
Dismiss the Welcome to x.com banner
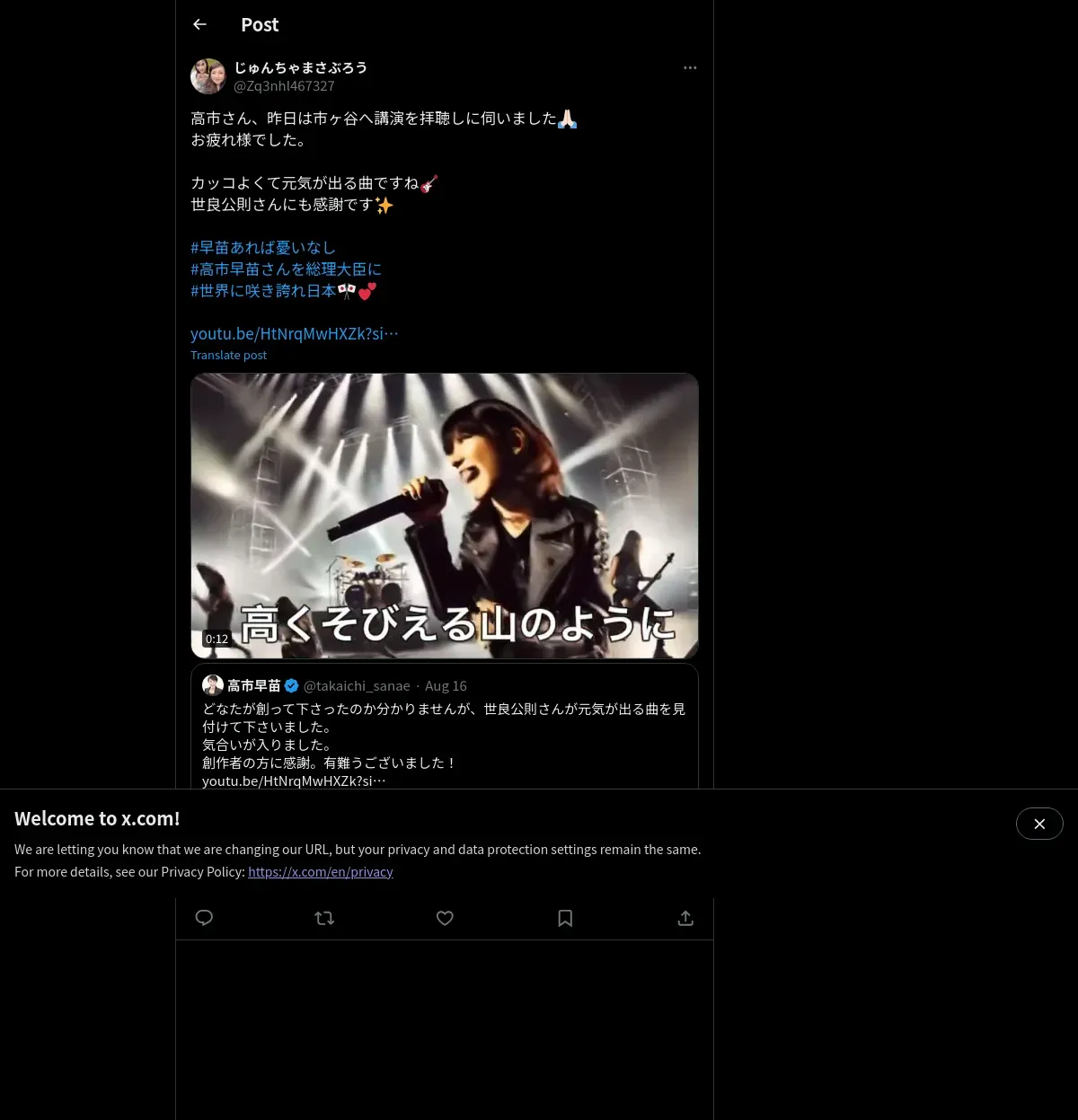[x=1039, y=824]
